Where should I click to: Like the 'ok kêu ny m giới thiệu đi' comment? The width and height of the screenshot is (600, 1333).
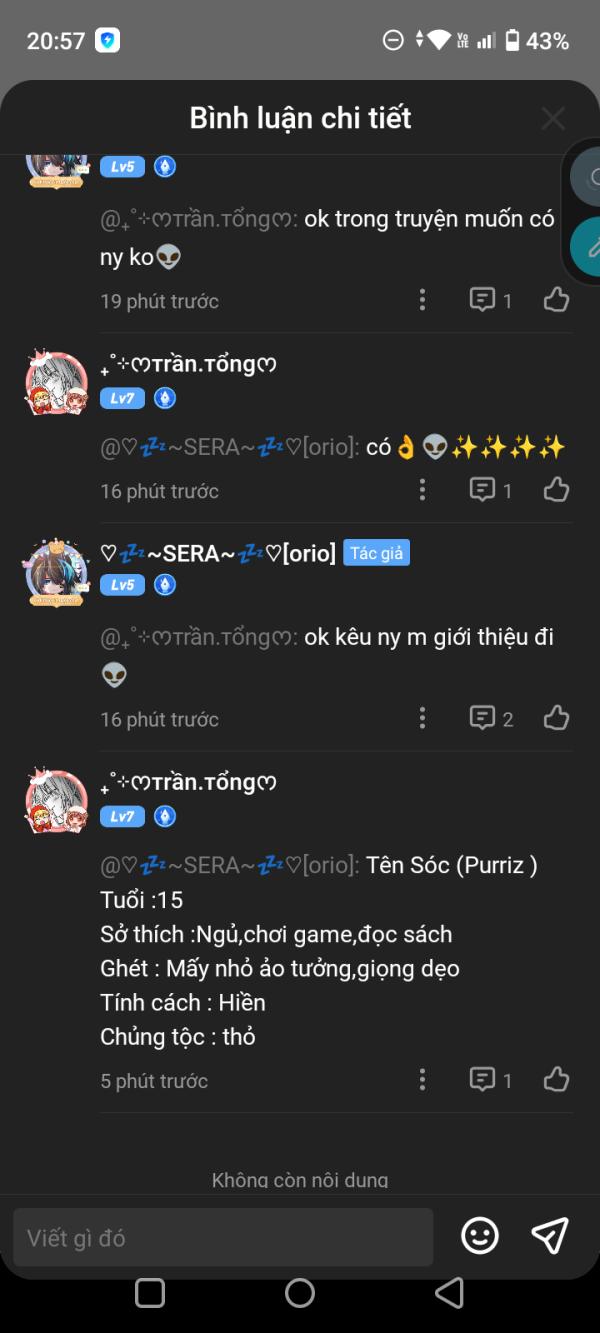pos(556,717)
